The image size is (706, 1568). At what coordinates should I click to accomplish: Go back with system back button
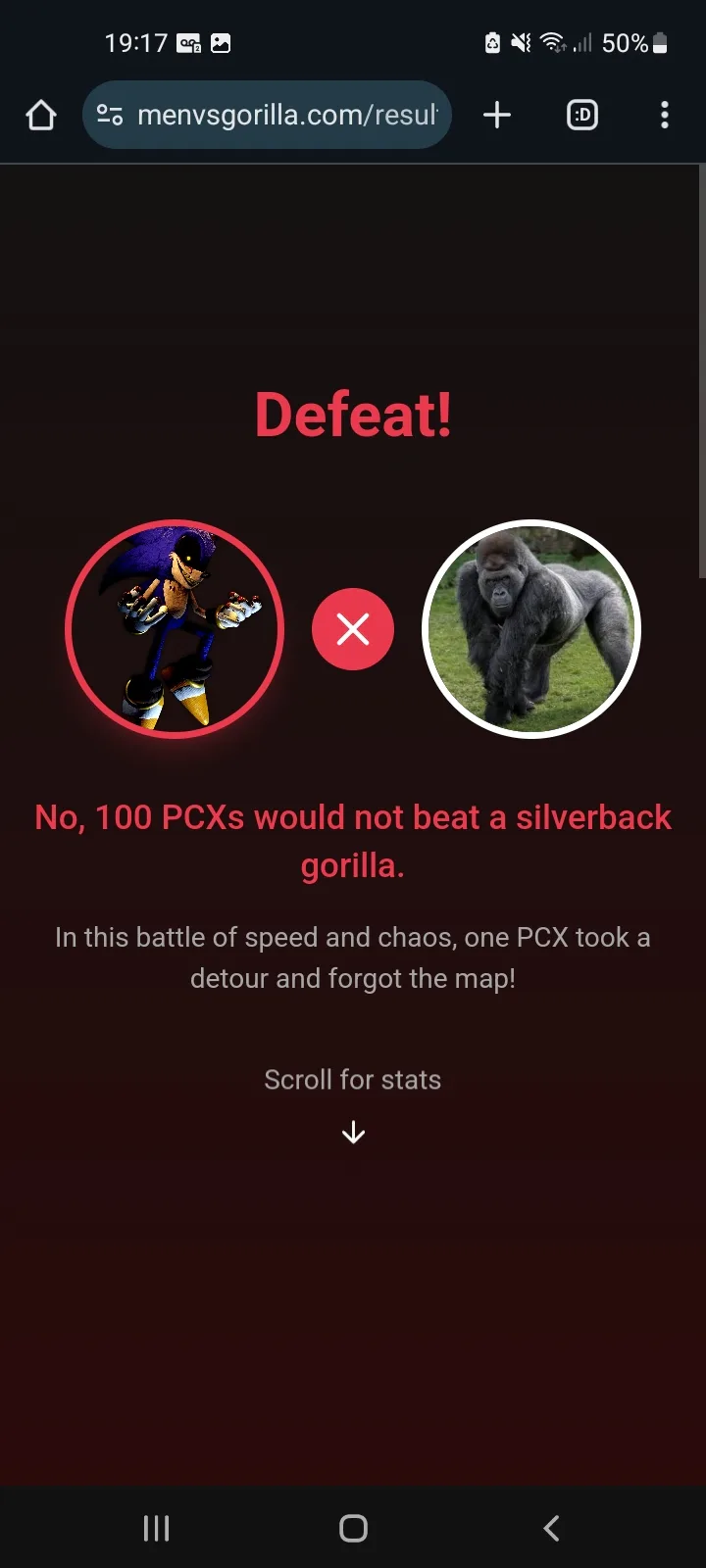click(x=551, y=1528)
